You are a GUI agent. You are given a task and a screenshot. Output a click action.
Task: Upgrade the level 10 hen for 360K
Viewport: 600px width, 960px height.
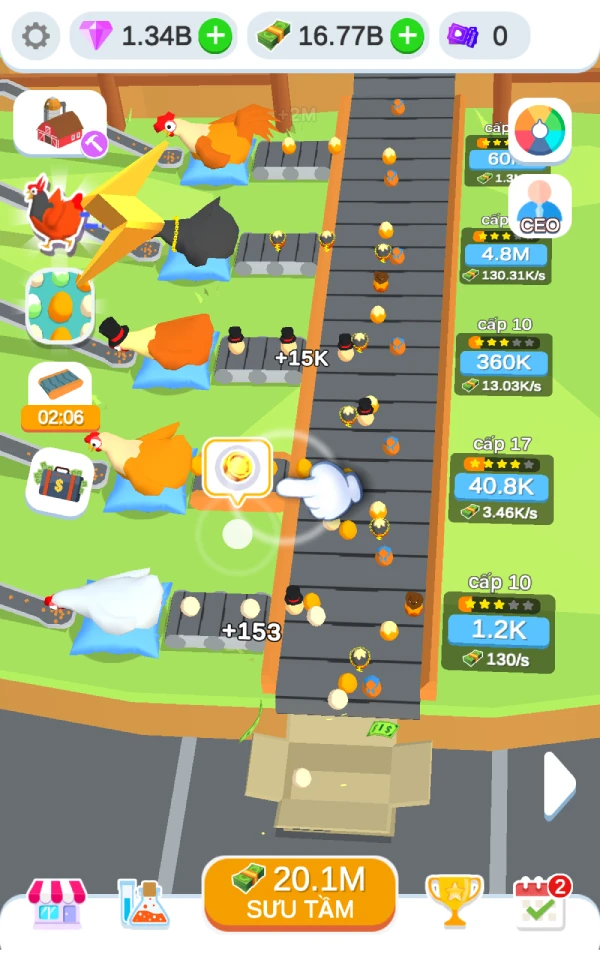[x=503, y=362]
